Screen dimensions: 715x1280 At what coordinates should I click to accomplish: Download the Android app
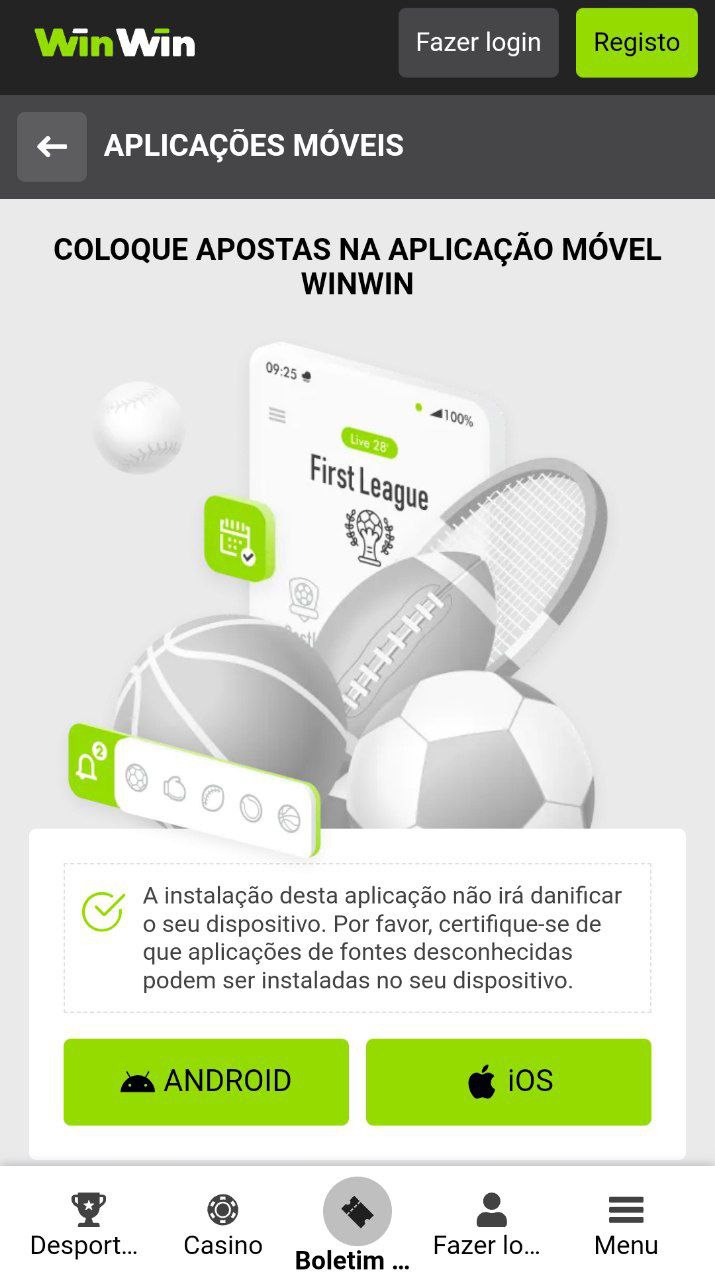click(206, 1081)
